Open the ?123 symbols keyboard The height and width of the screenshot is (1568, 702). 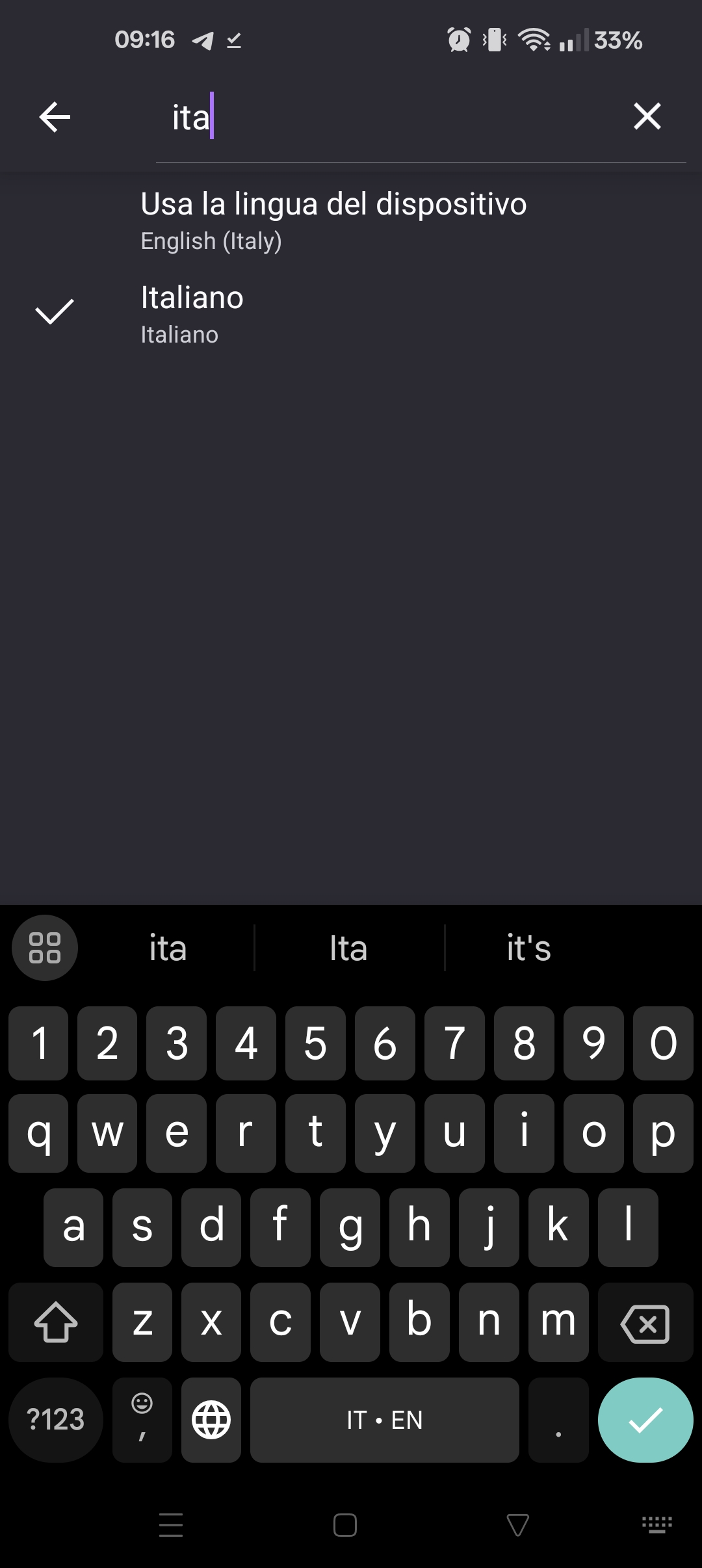[x=56, y=1420]
